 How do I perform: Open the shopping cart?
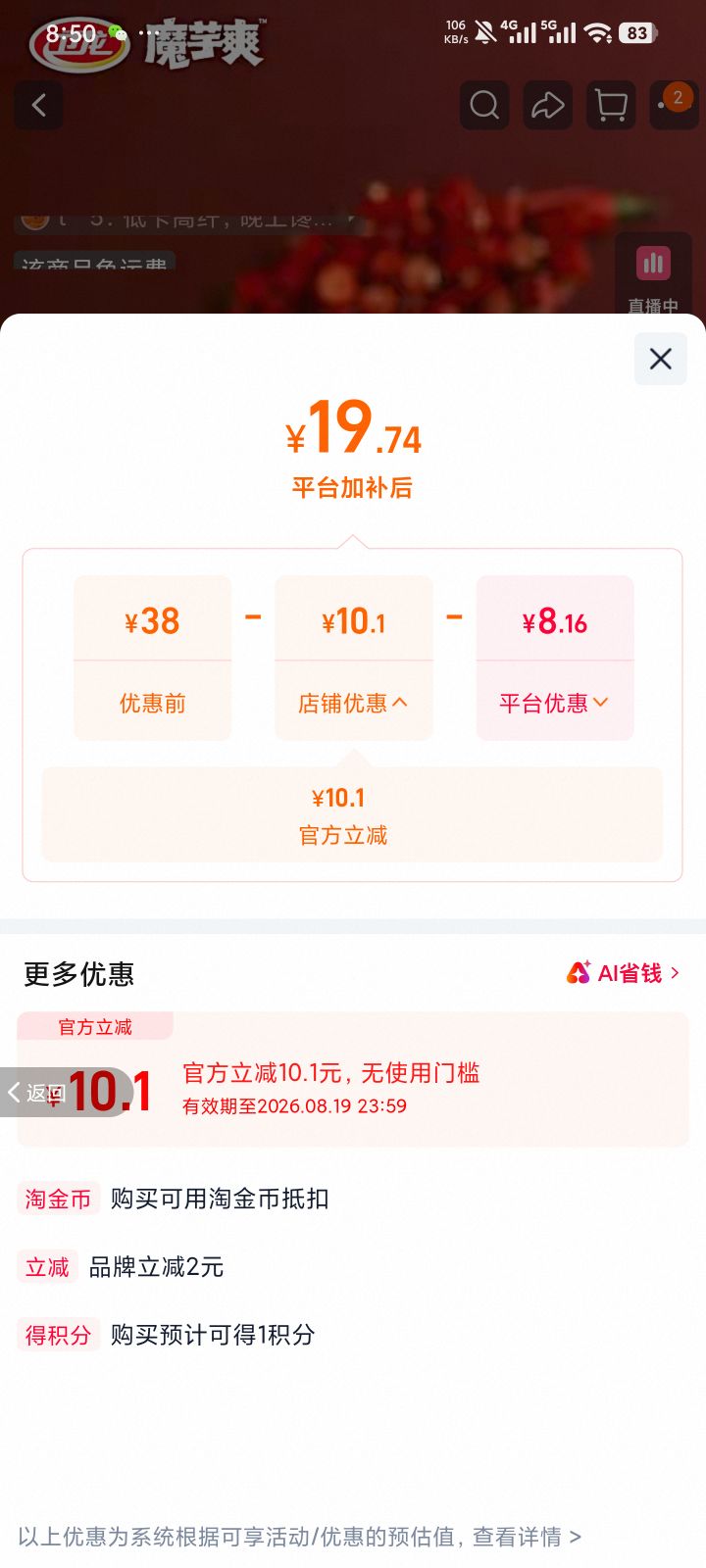[x=611, y=105]
